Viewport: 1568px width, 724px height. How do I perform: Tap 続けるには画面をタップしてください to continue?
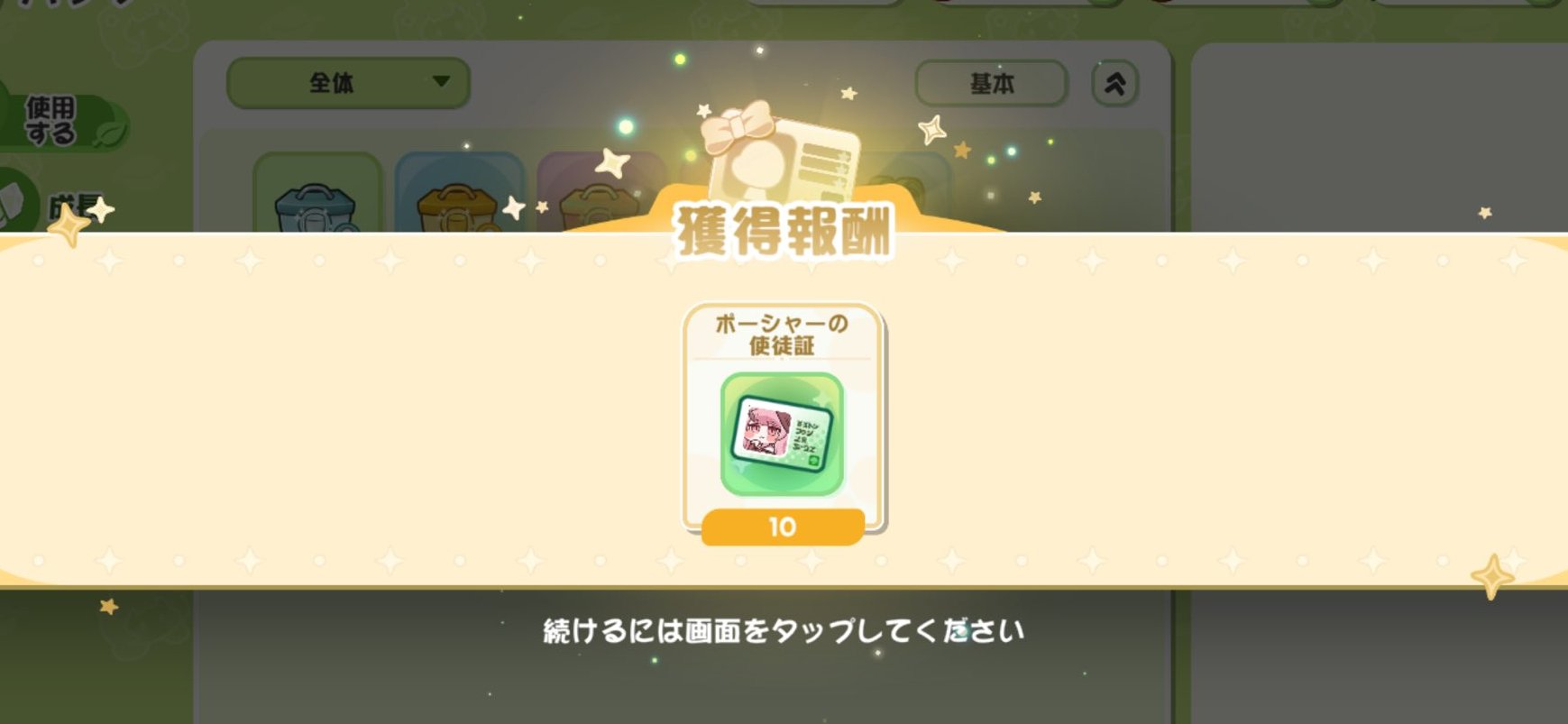click(783, 630)
